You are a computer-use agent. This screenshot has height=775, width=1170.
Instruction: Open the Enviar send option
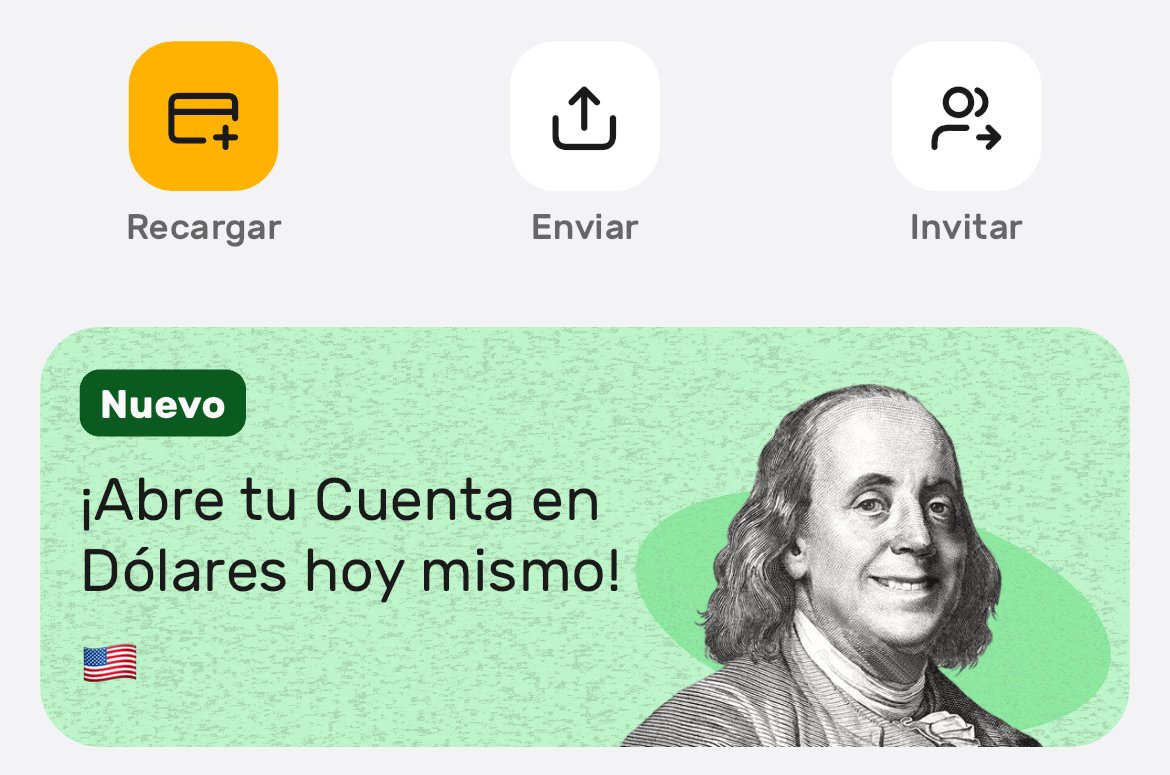[584, 117]
